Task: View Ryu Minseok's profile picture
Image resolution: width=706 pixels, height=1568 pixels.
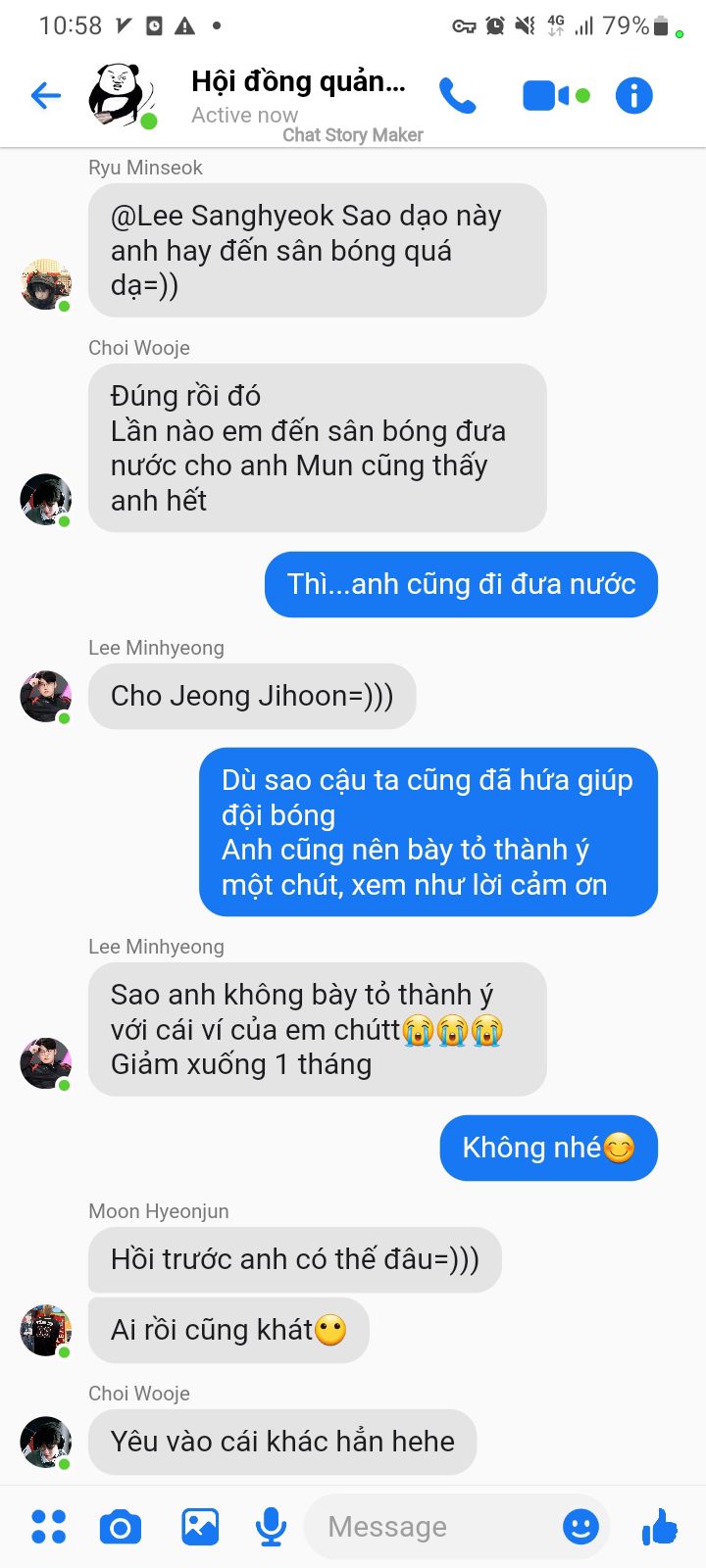Action: [45, 284]
